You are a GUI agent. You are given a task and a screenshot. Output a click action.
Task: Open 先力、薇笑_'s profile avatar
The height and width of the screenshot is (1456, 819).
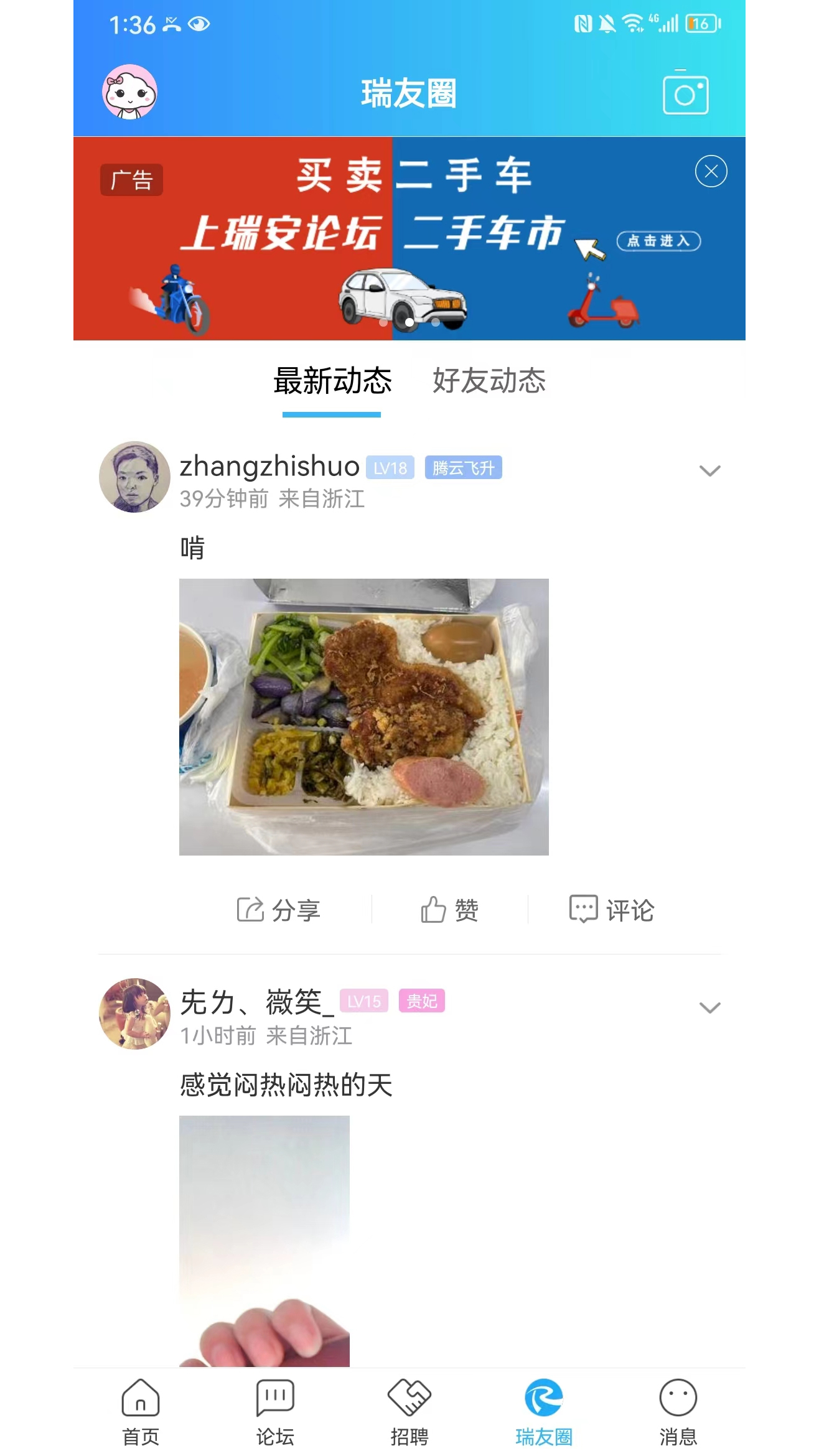pos(134,1014)
